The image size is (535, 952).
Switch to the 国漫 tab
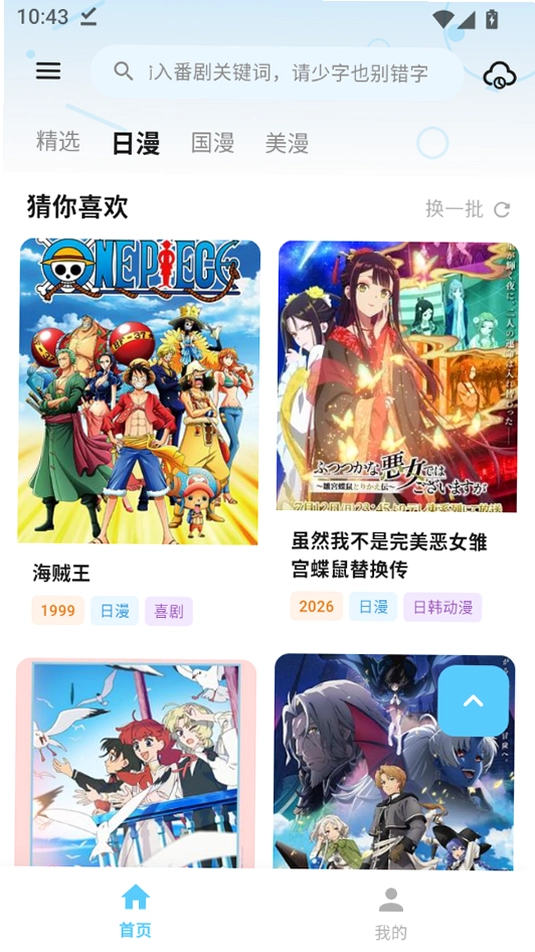click(213, 143)
